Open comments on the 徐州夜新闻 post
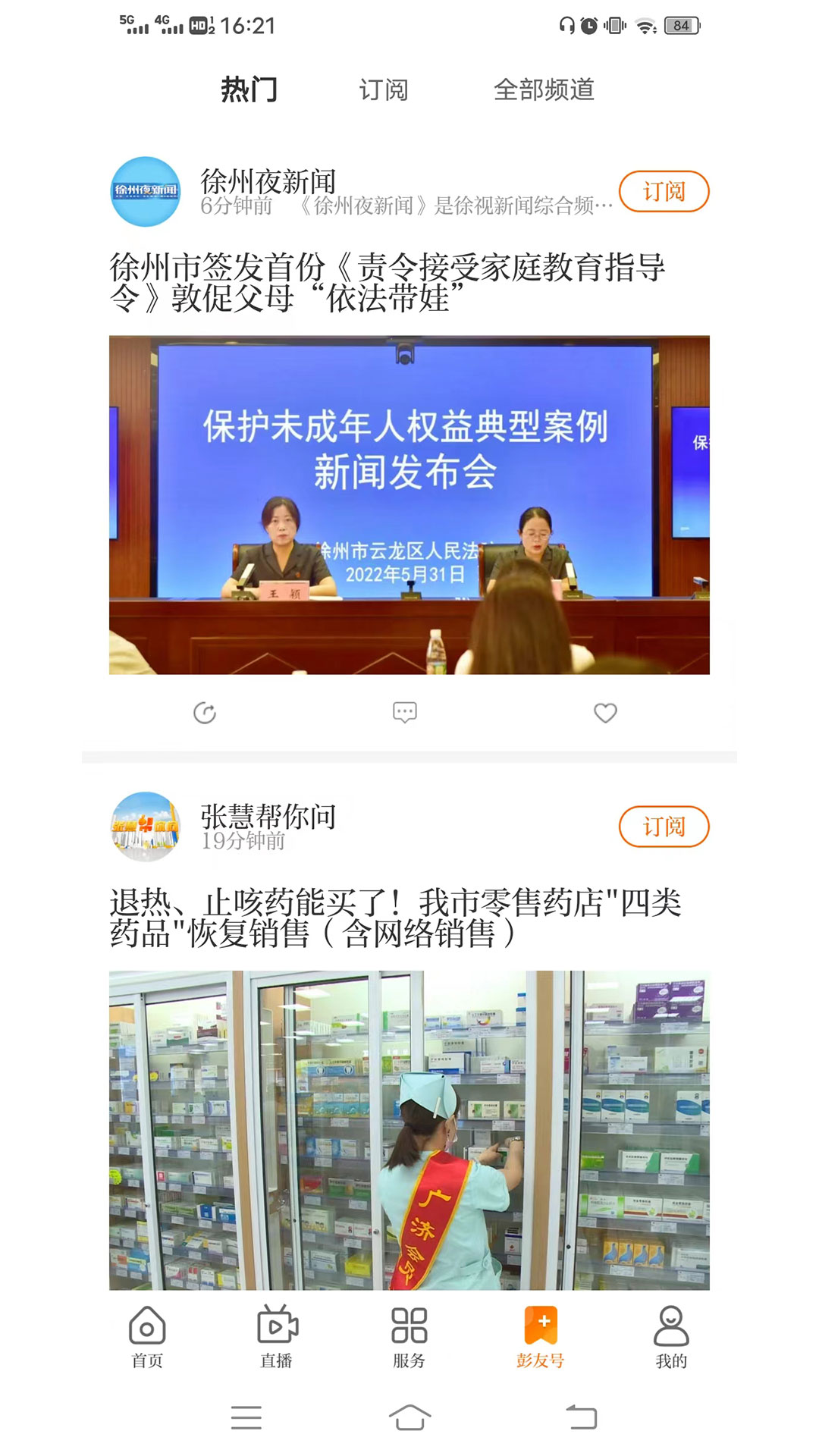819x1456 pixels. point(405,713)
